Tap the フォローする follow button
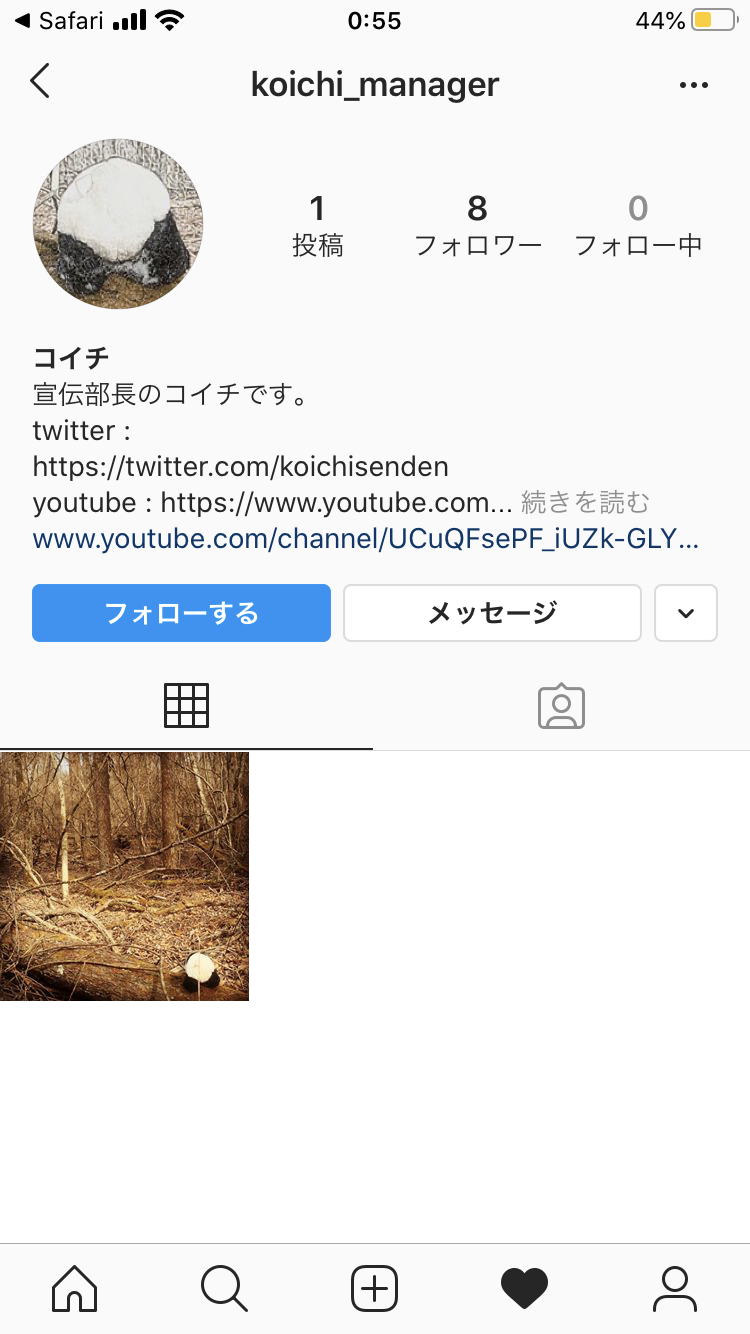 pos(181,612)
